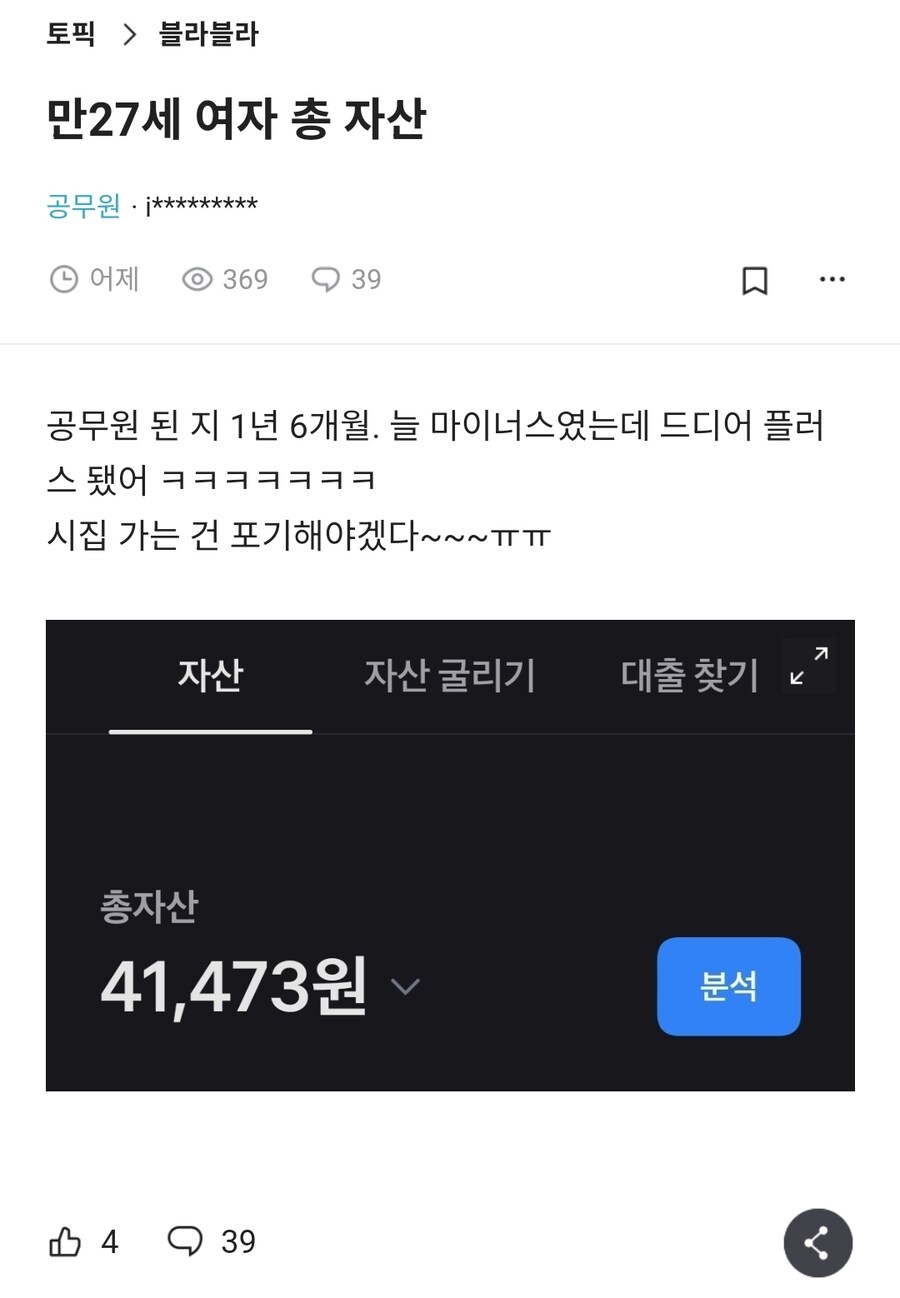Go to the 토픽 breadcrumb
Image resolution: width=900 pixels, height=1298 pixels.
tap(71, 35)
